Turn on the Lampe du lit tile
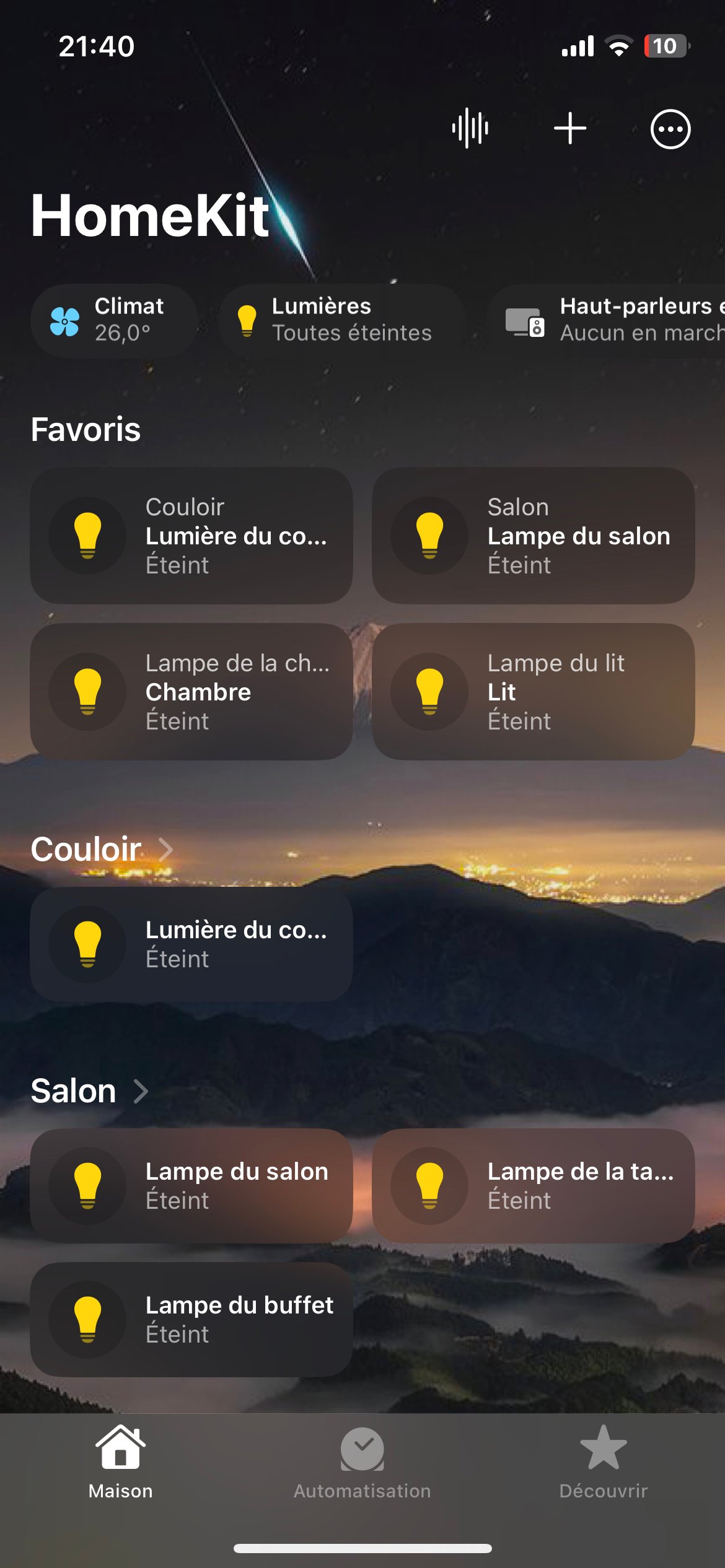Viewport: 725px width, 1568px height. 533,692
